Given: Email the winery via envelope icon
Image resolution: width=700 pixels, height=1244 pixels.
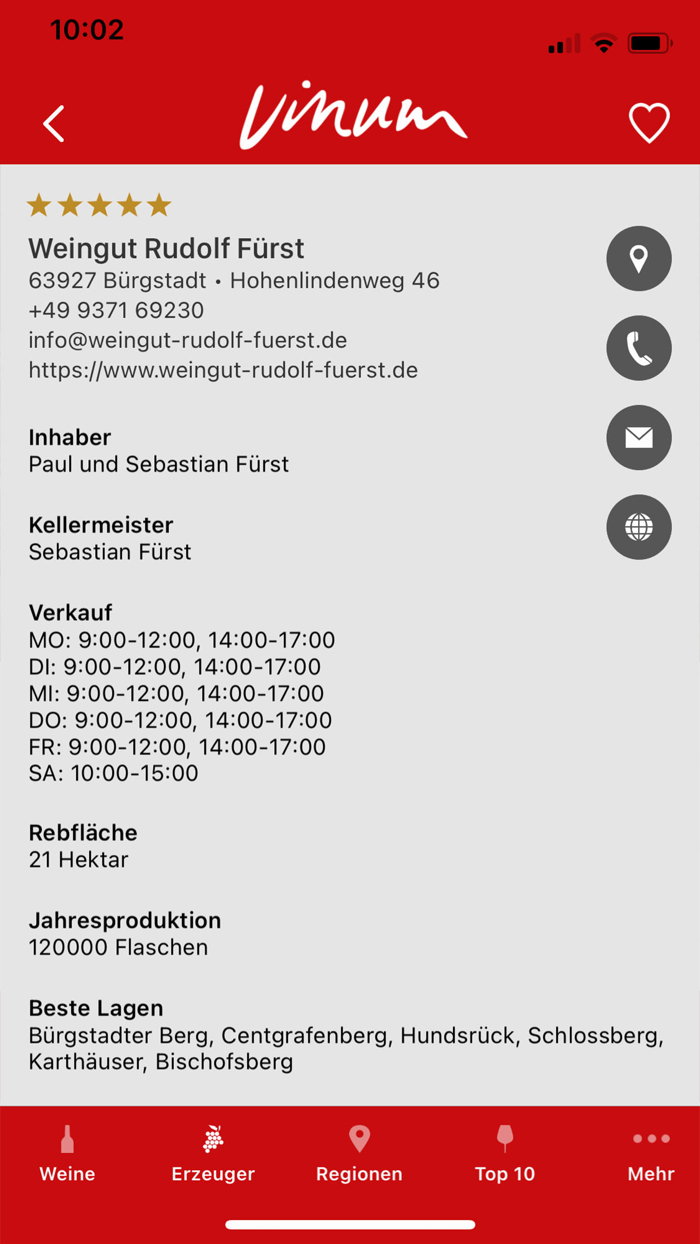Looking at the screenshot, I should 639,438.
